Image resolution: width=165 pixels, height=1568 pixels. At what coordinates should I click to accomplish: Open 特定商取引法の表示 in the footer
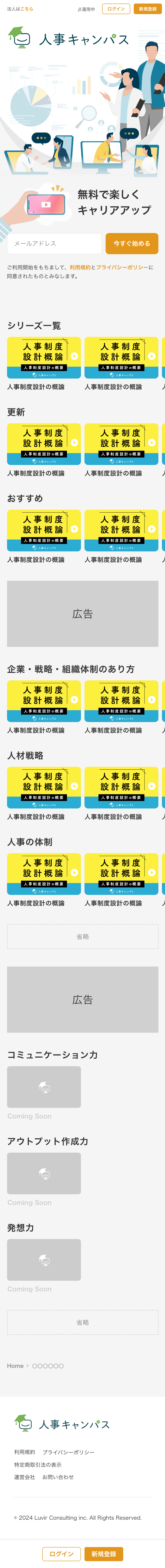pyautogui.click(x=38, y=1465)
